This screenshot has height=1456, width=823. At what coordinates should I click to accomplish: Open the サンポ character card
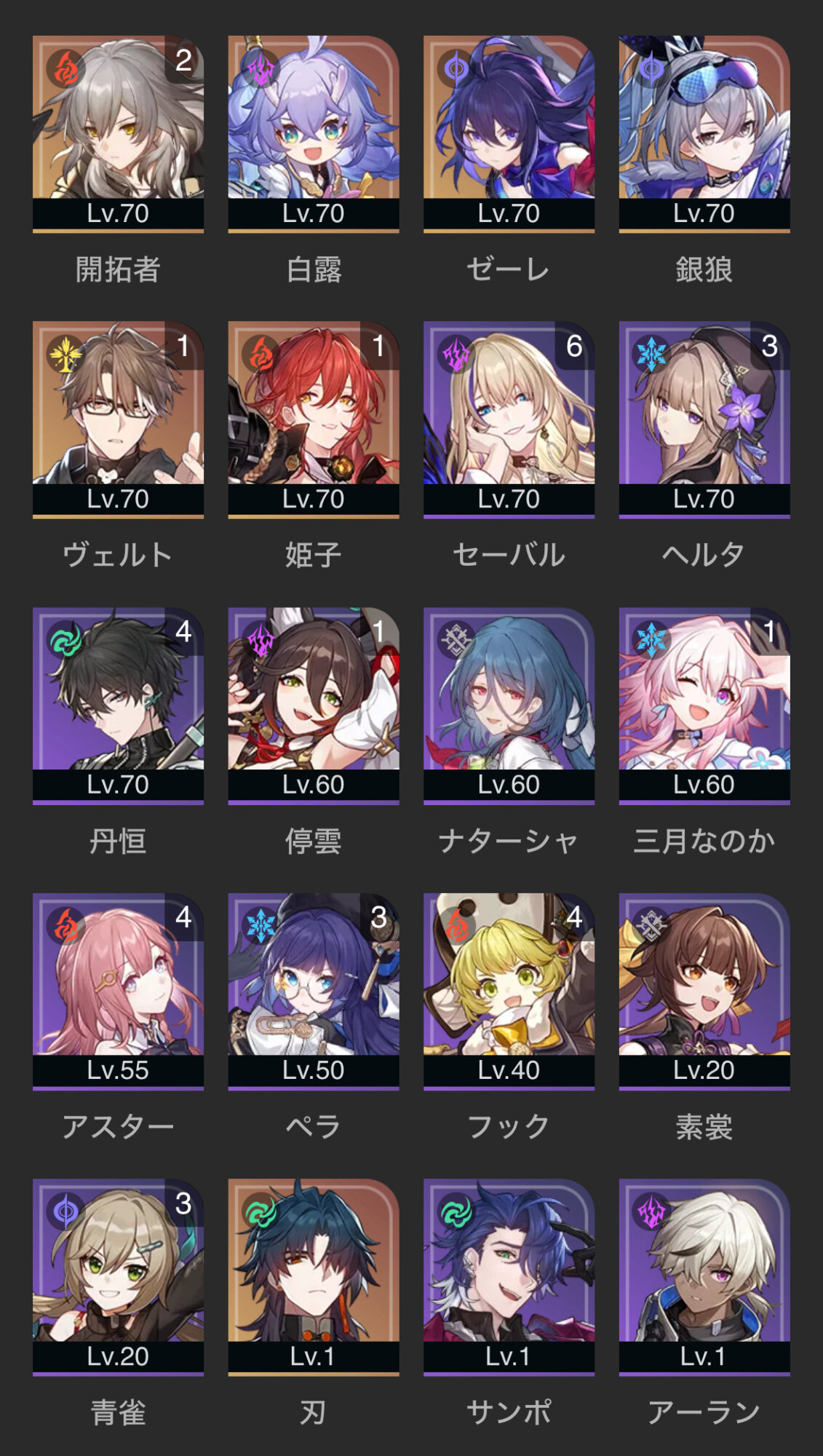click(509, 1277)
